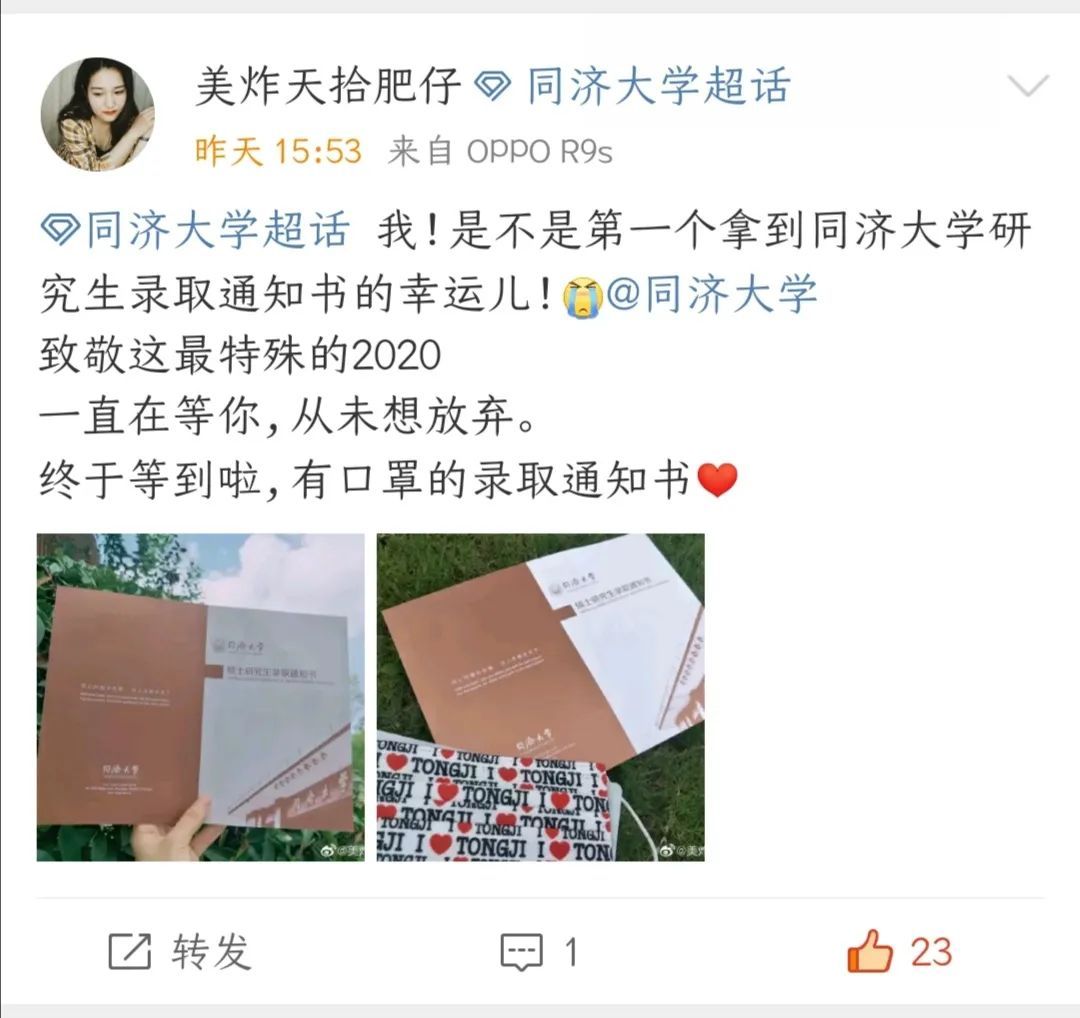Open the poster's profile avatar
Viewport: 1080px width, 1018px height.
(x=98, y=114)
